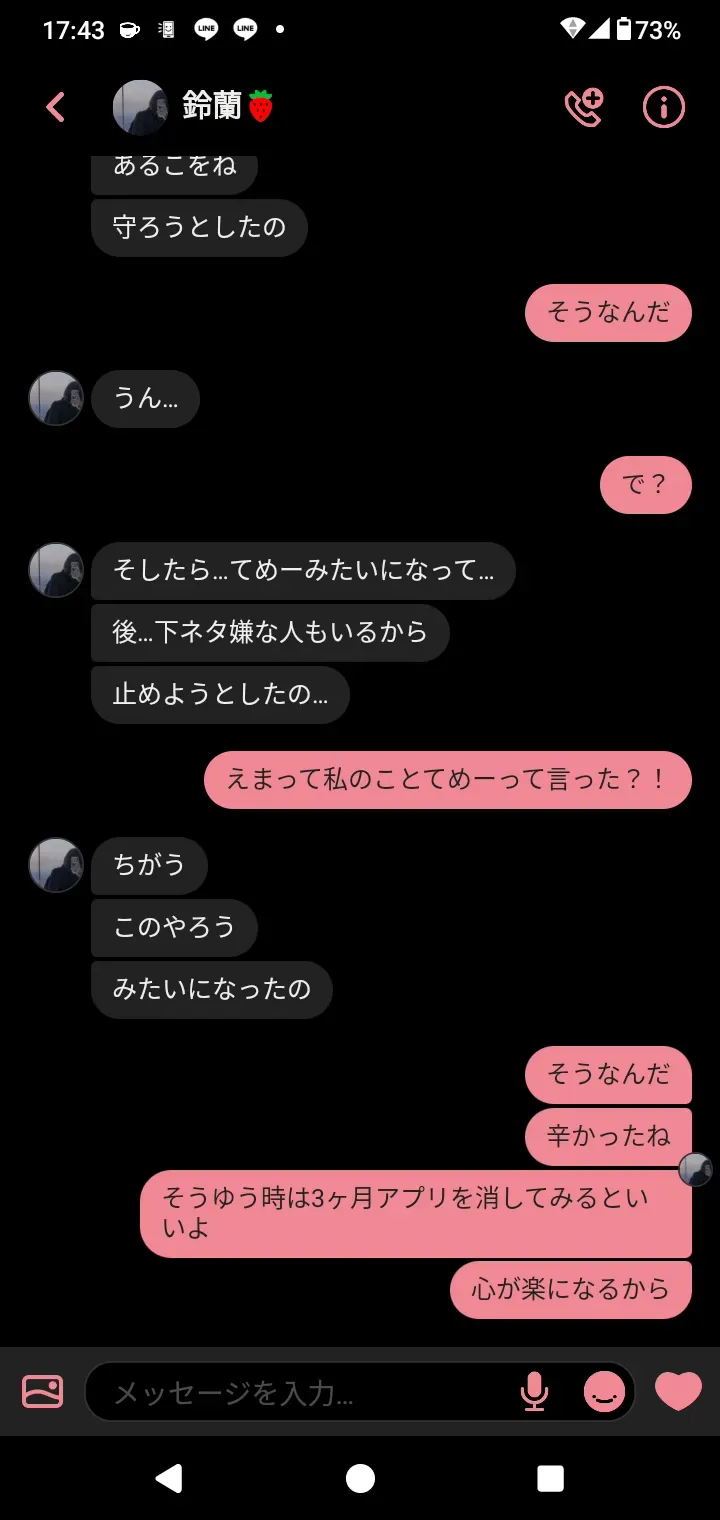Tap the system back button

[x=169, y=1478]
